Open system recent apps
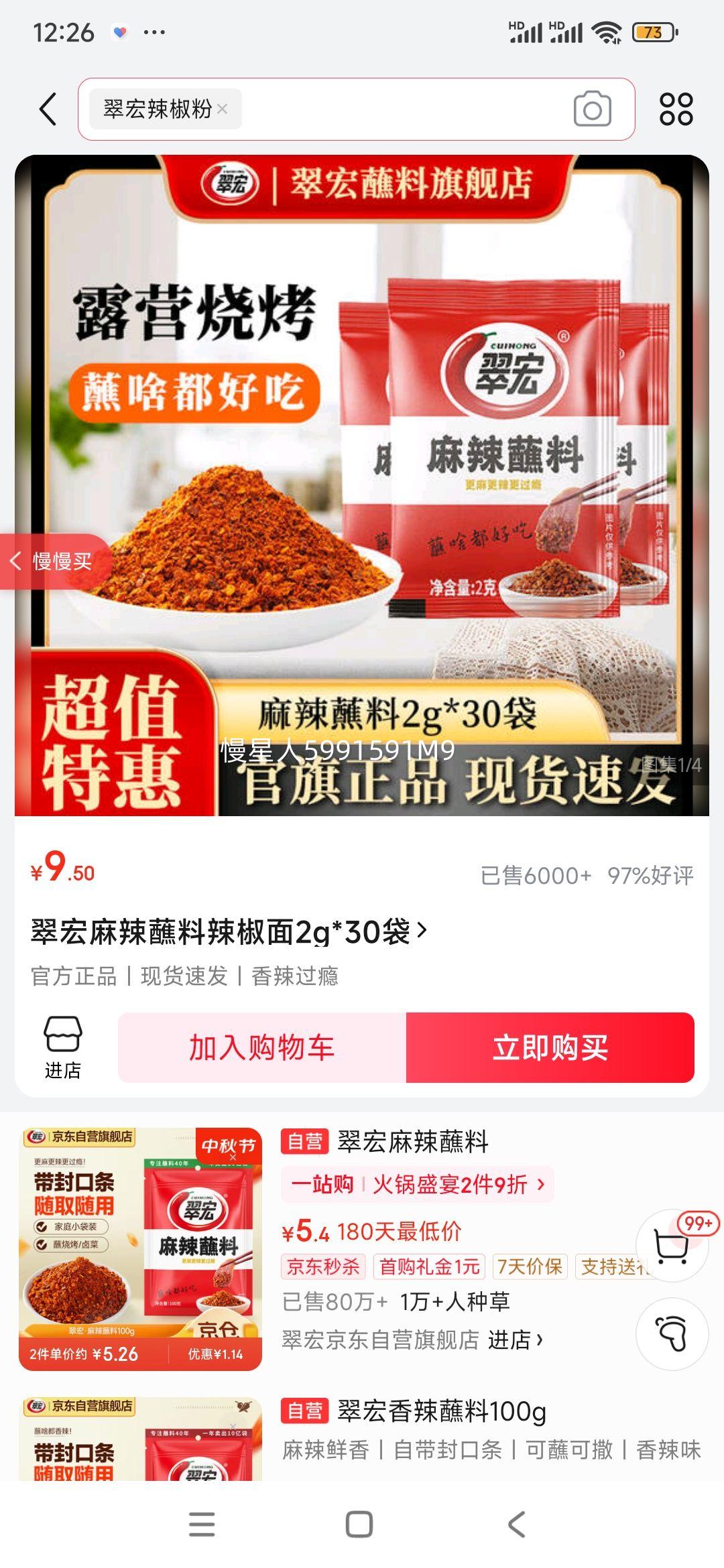 coord(202,1524)
